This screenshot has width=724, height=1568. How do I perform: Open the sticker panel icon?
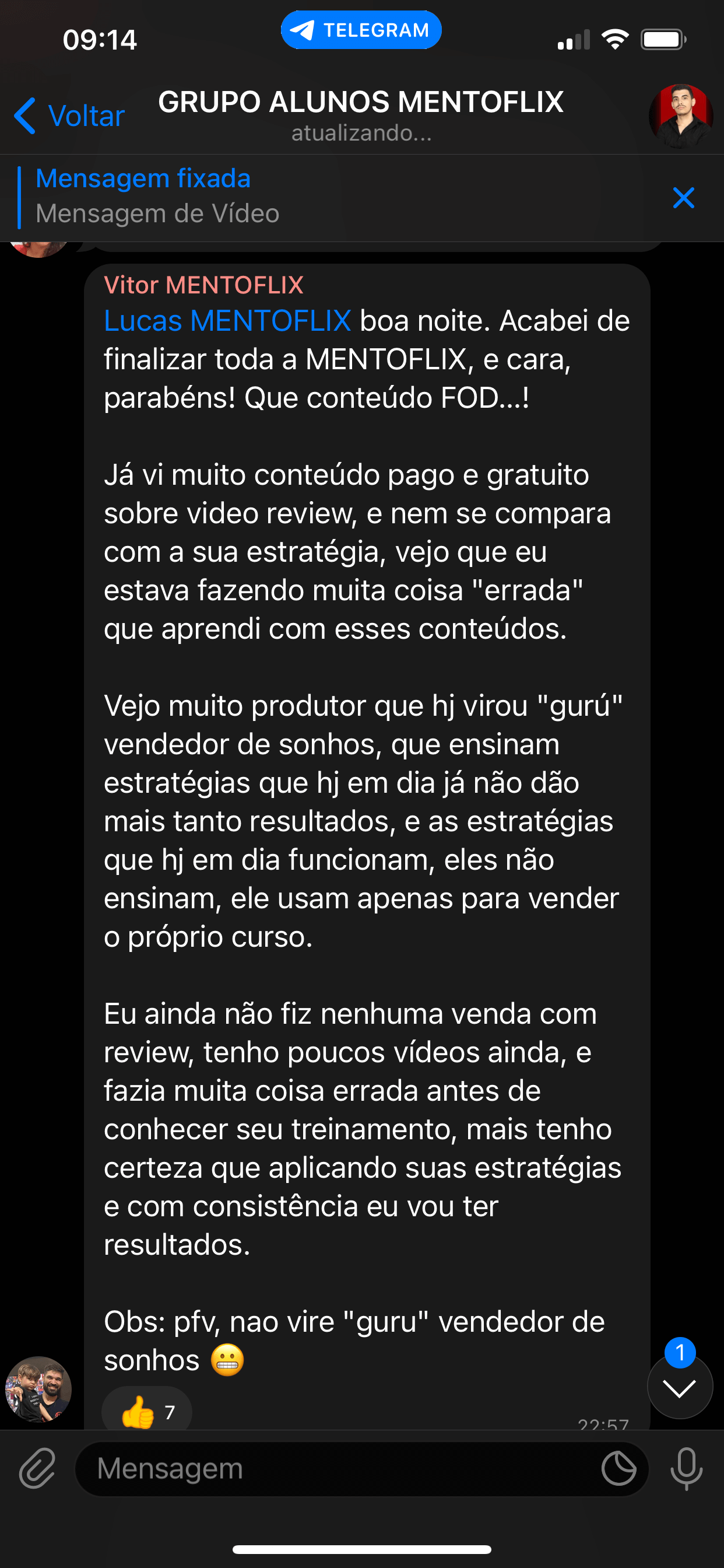pos(618,1468)
